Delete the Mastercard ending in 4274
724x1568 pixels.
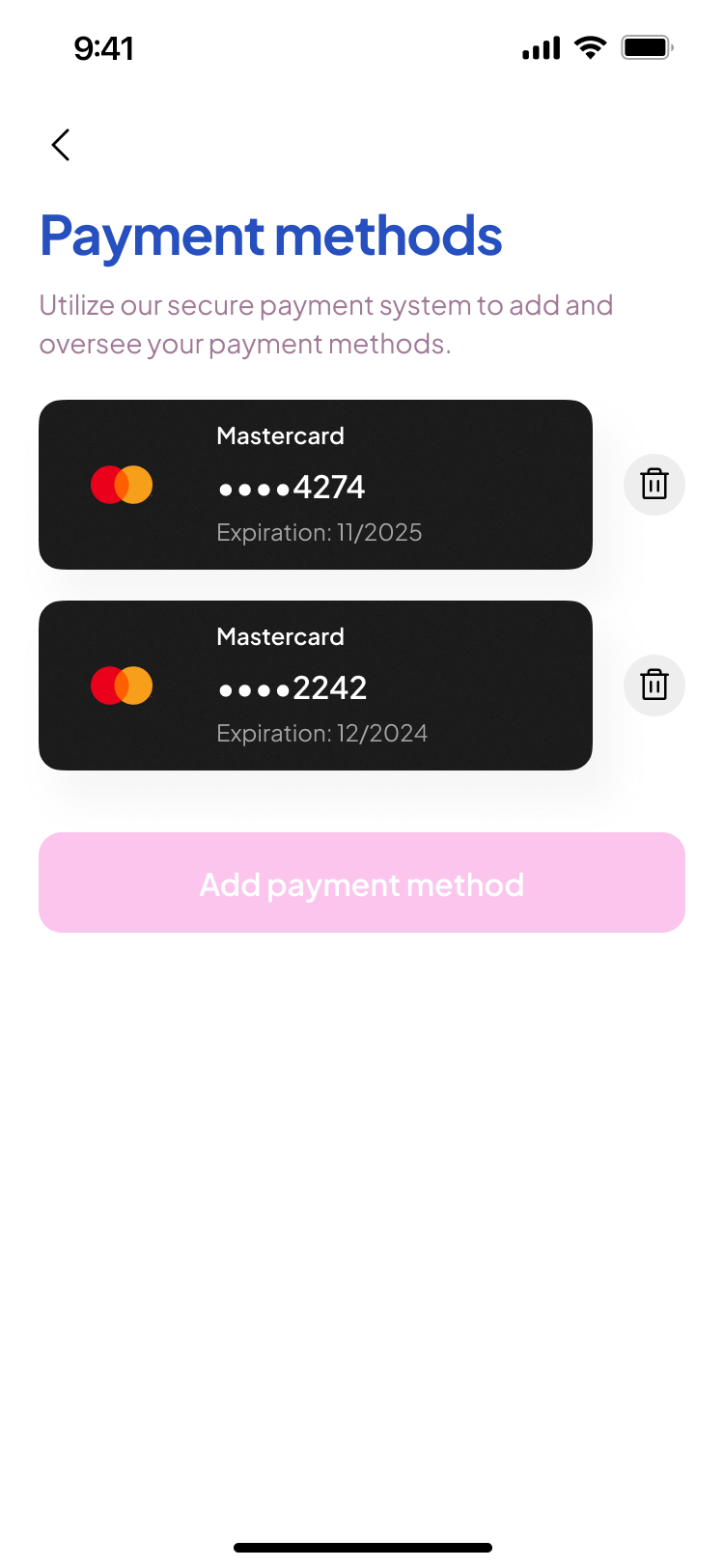(x=654, y=485)
